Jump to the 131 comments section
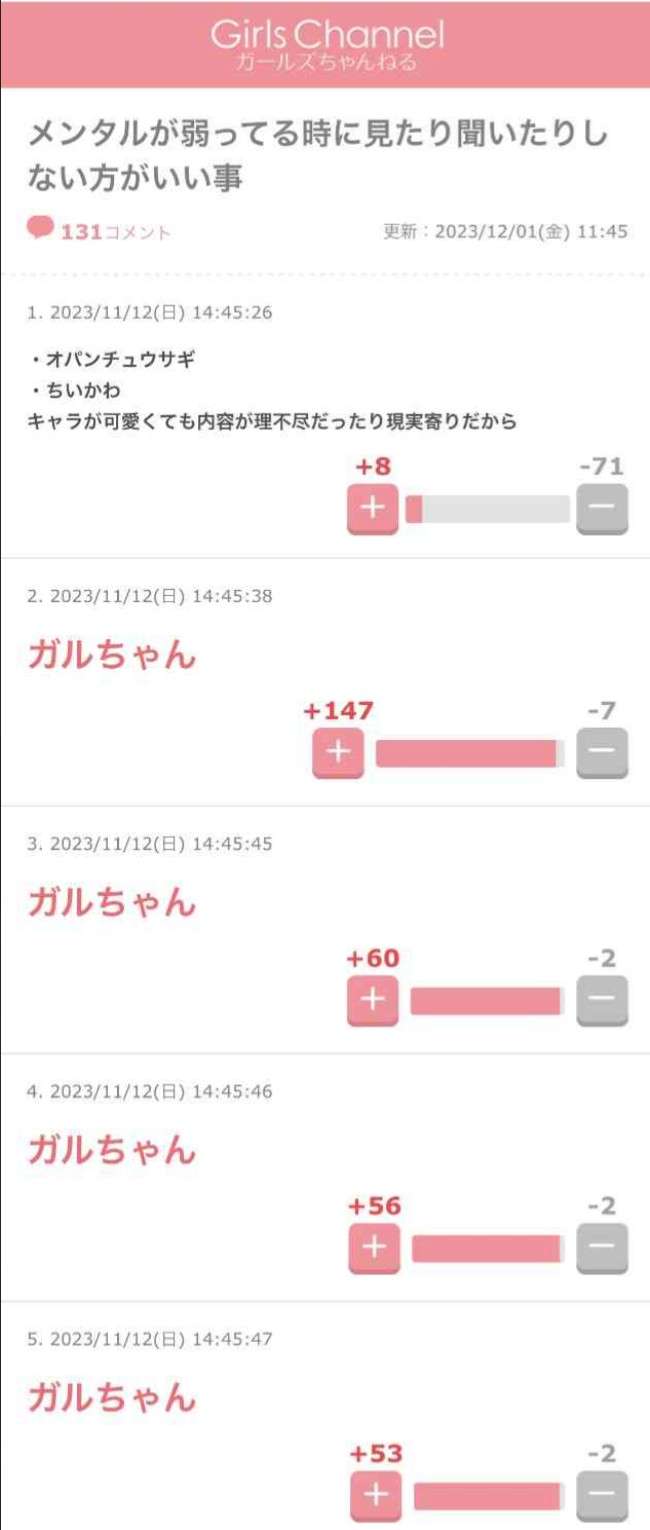 point(100,232)
